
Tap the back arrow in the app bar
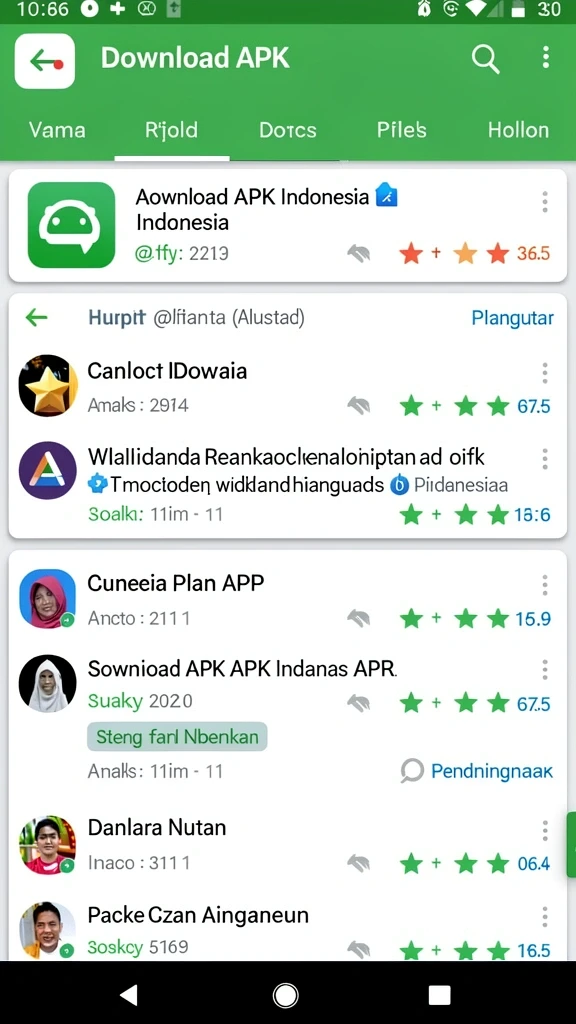[44, 61]
